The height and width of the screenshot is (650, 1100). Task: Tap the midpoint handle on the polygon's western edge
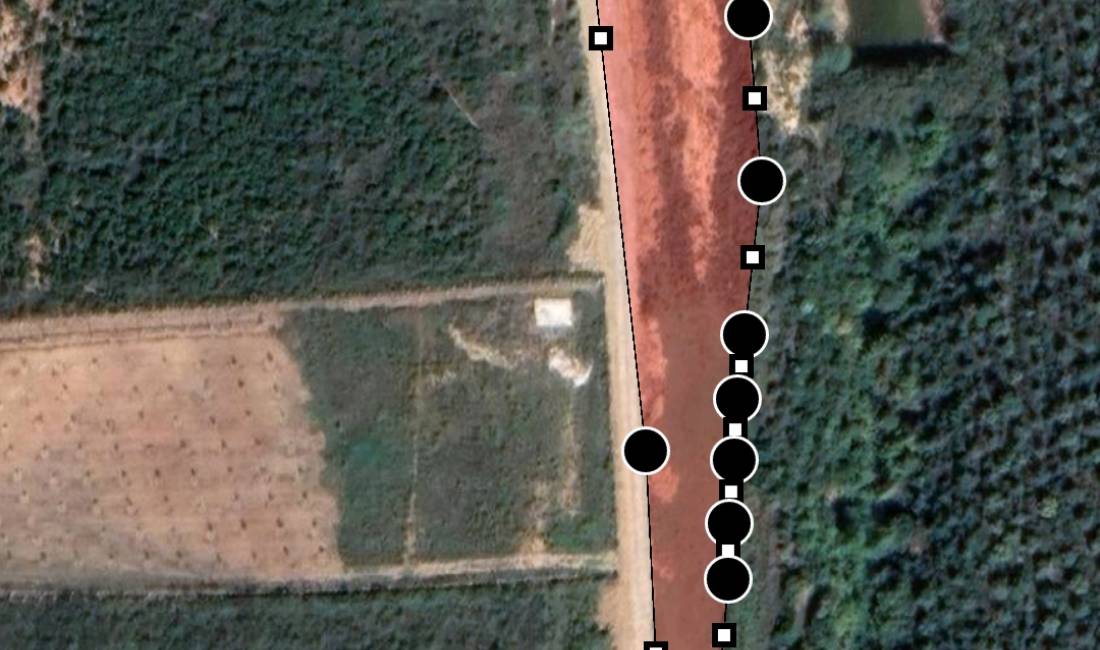tap(600, 38)
